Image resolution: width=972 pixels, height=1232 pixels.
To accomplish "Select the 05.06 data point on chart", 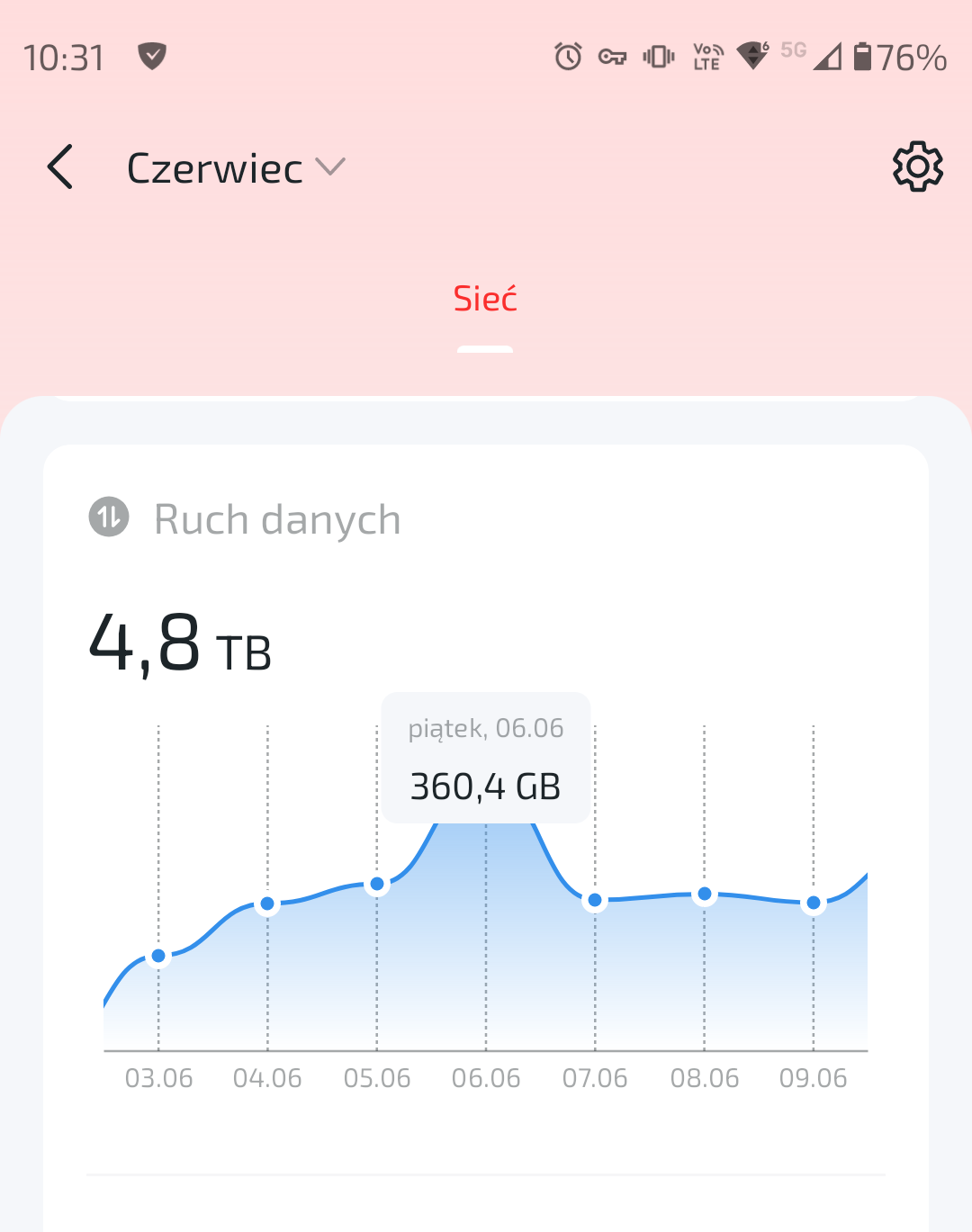I will click(377, 884).
